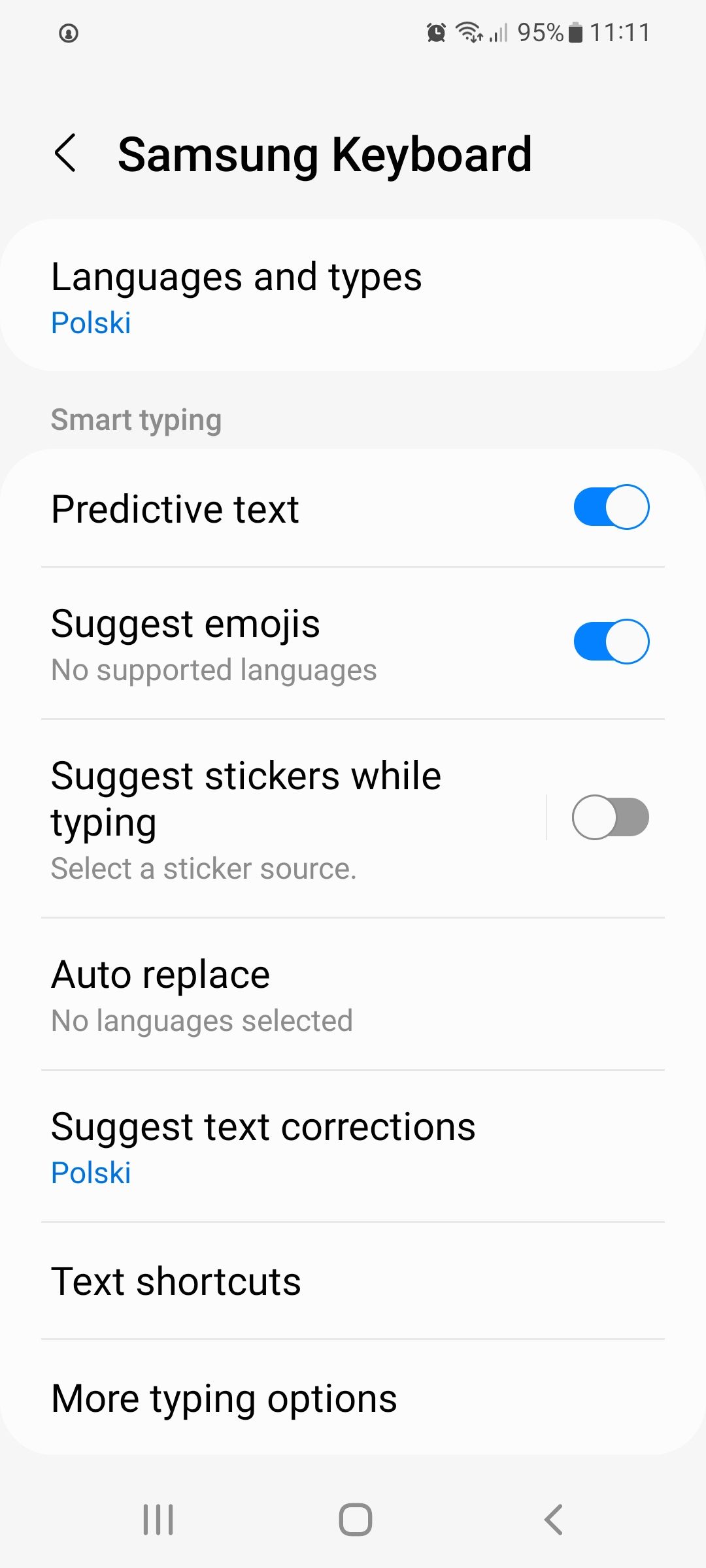The image size is (706, 1568).
Task: Open Text shortcuts
Action: [353, 1281]
